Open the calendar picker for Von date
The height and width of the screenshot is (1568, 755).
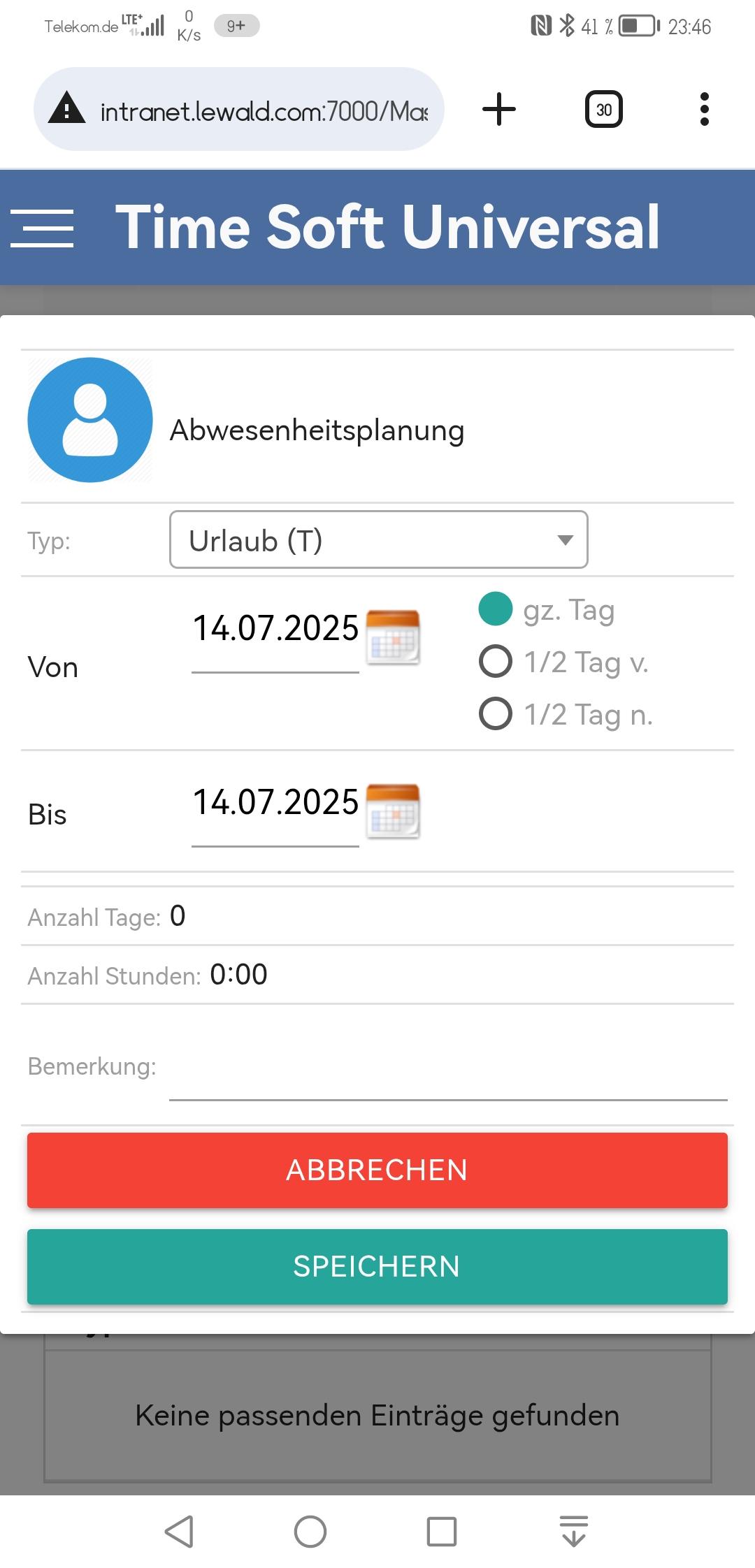(393, 637)
